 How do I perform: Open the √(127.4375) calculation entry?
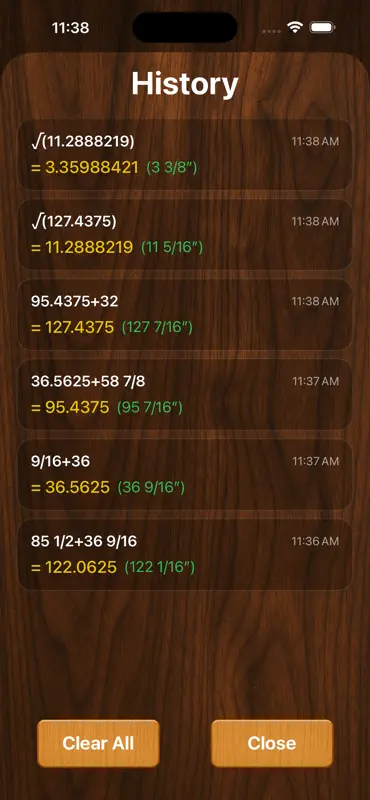pyautogui.click(x=185, y=235)
